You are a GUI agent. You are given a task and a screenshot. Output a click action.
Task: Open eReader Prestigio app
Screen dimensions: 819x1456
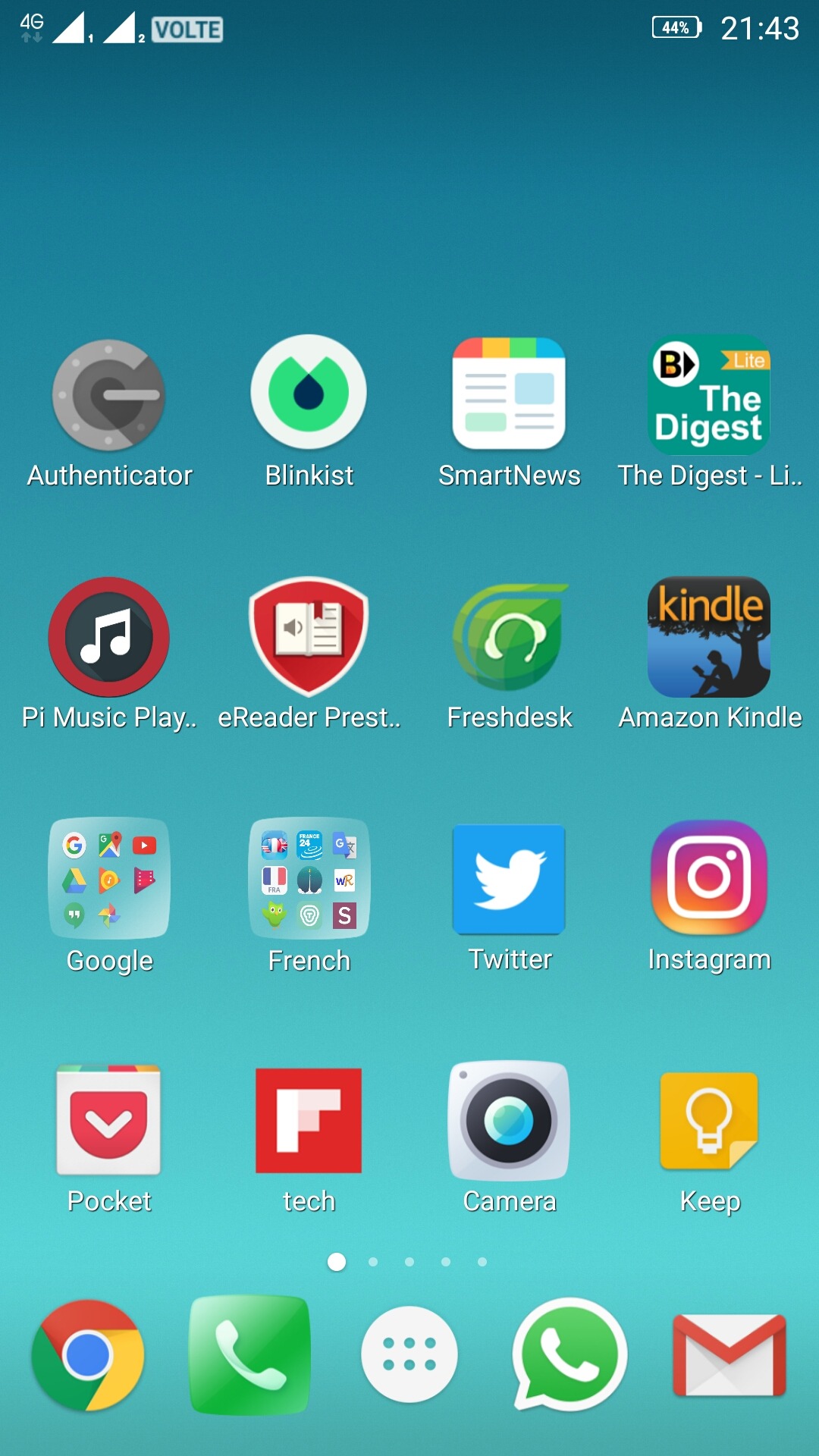click(309, 637)
